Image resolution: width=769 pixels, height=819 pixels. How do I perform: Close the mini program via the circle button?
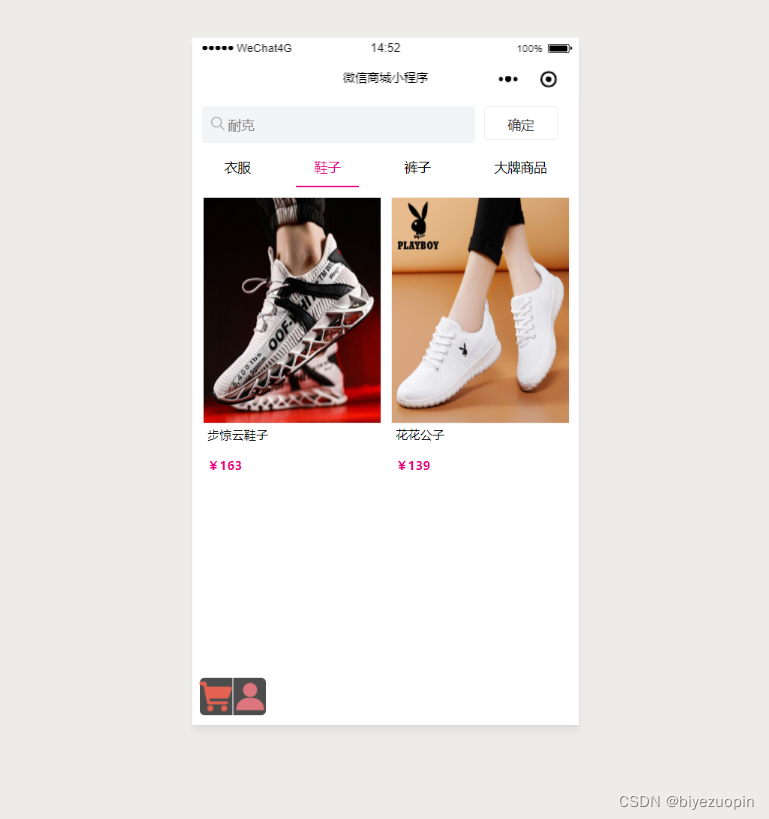(548, 79)
